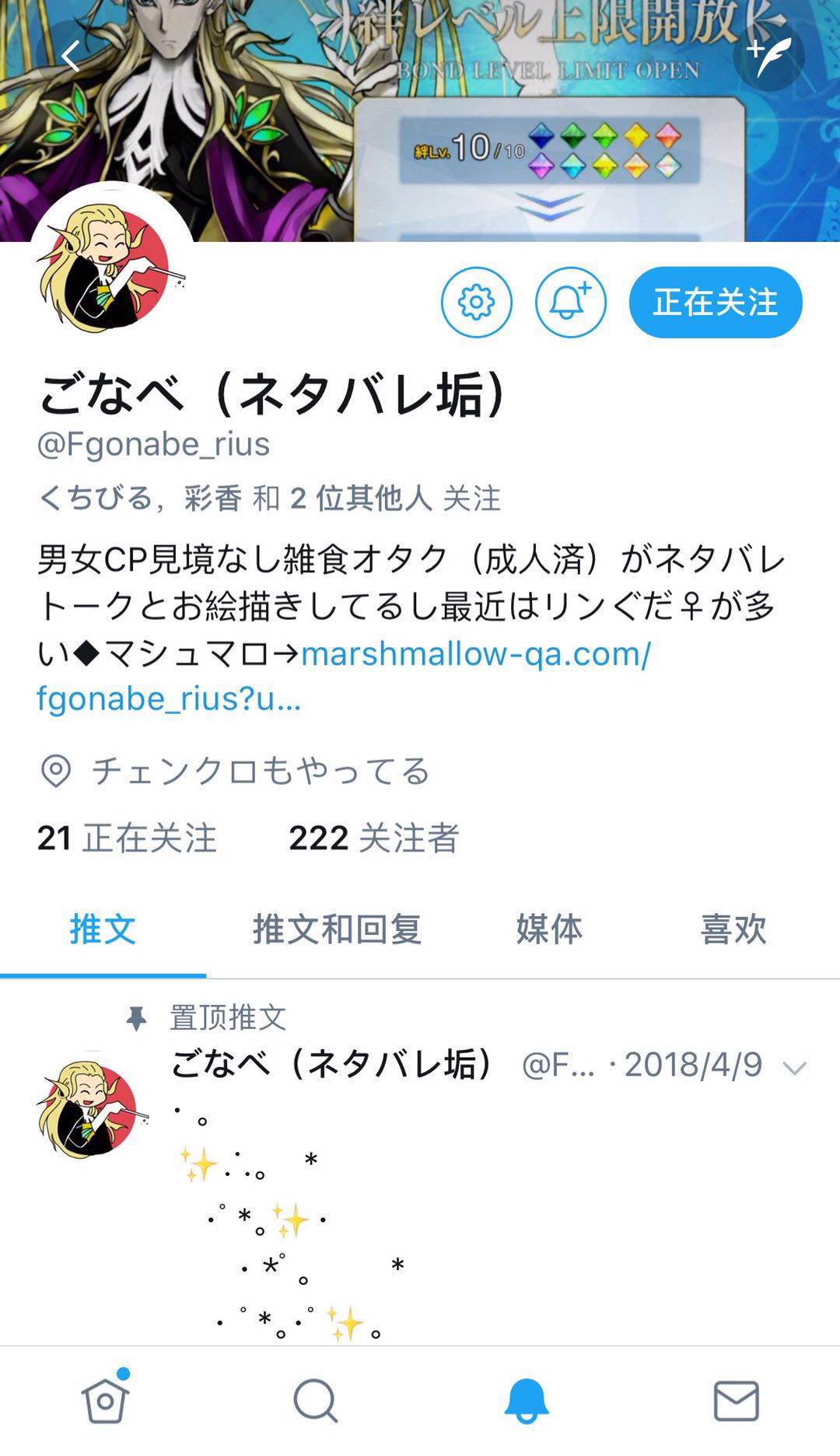Switch to the 媒体 tab
Image resolution: width=840 pixels, height=1456 pixels.
[549, 929]
